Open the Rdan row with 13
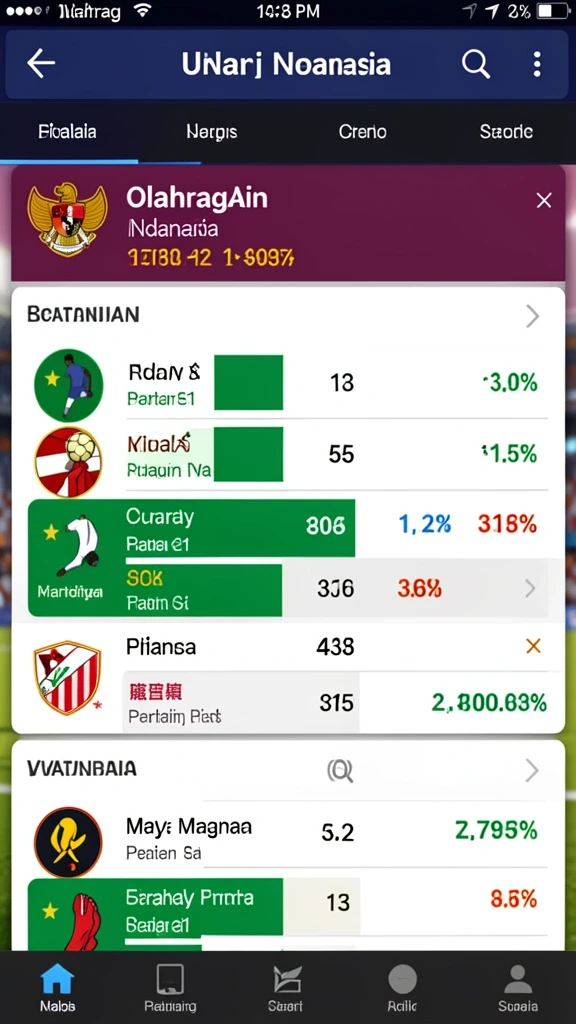This screenshot has width=576, height=1024. pyautogui.click(x=288, y=384)
